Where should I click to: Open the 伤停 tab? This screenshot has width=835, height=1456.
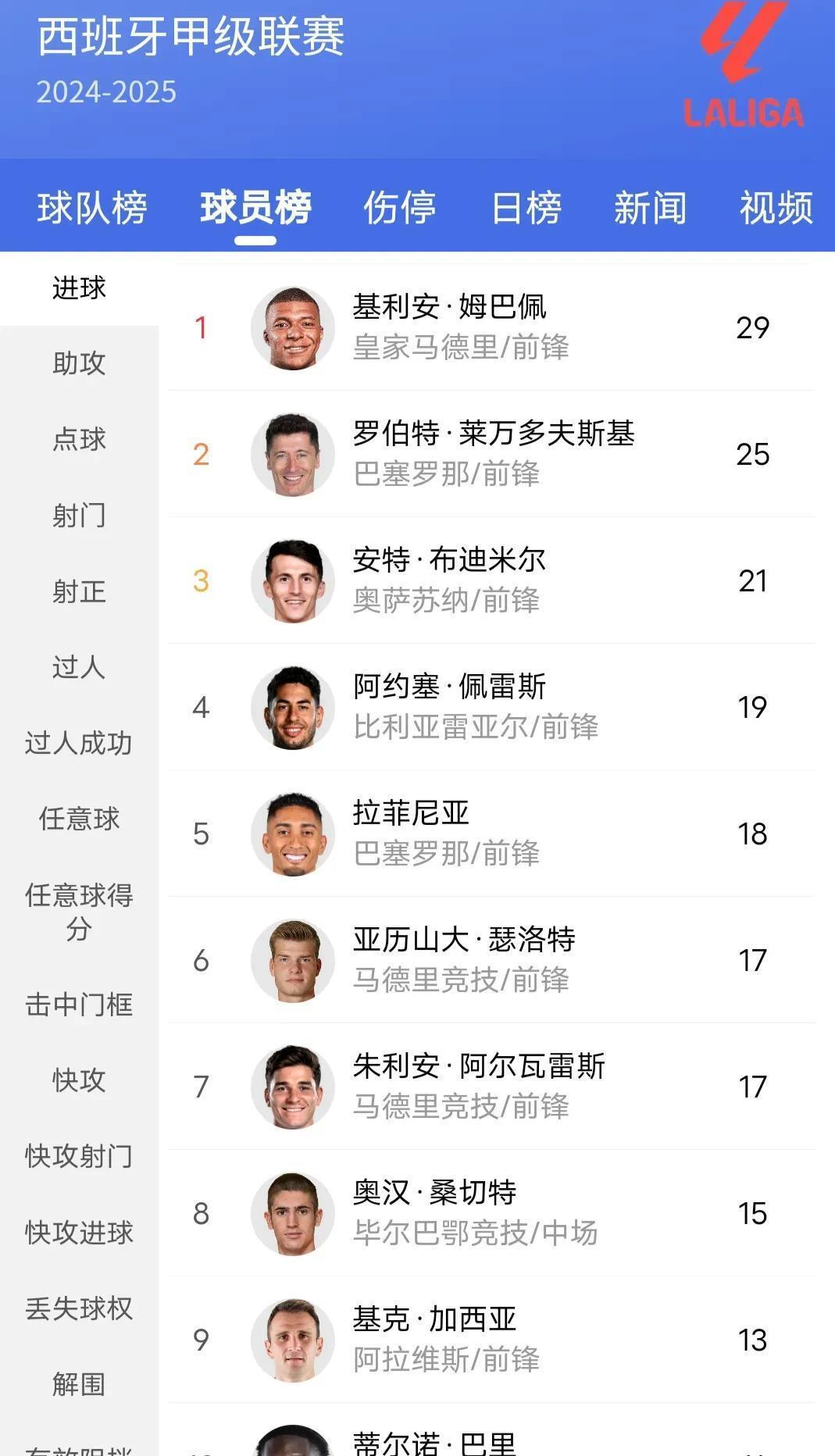(400, 209)
